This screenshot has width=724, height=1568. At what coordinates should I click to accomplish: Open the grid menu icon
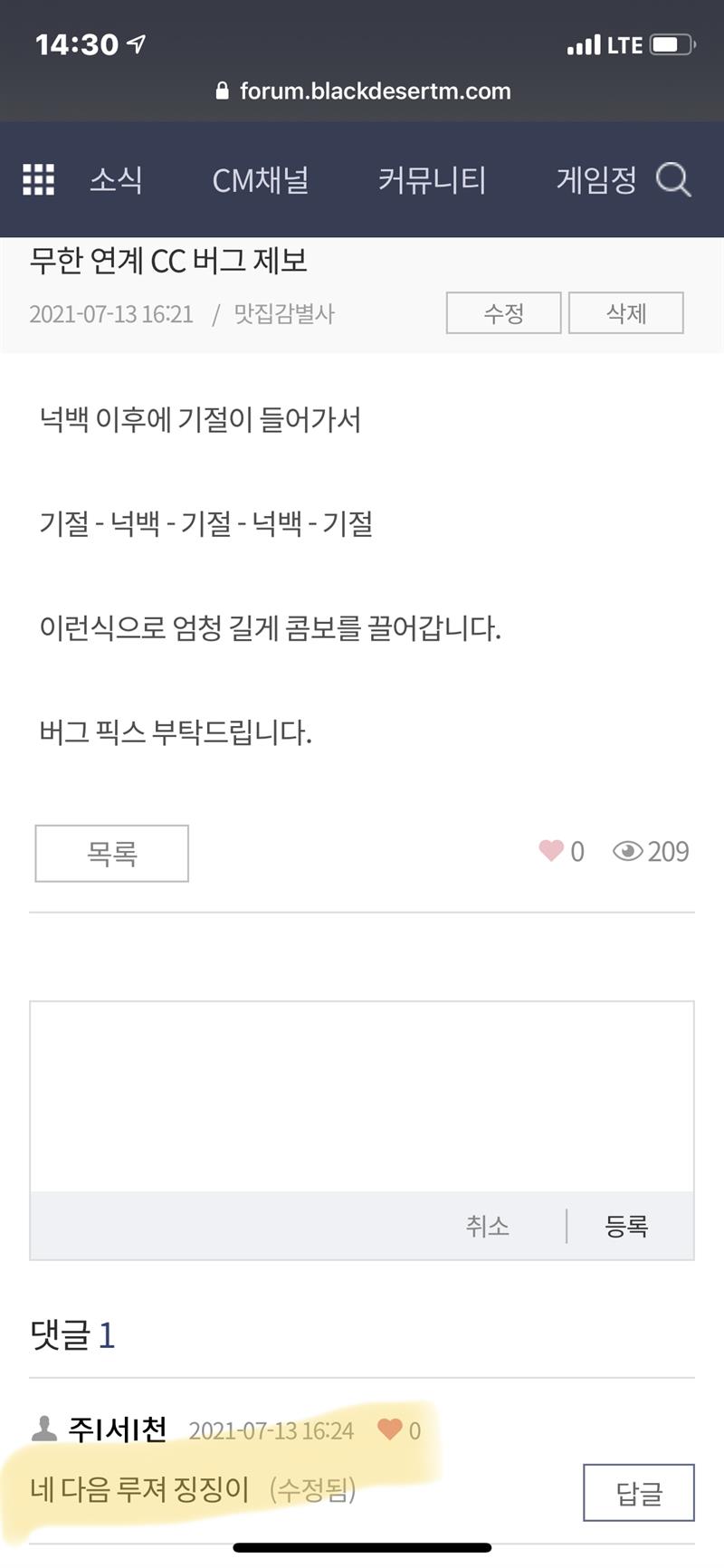click(38, 180)
